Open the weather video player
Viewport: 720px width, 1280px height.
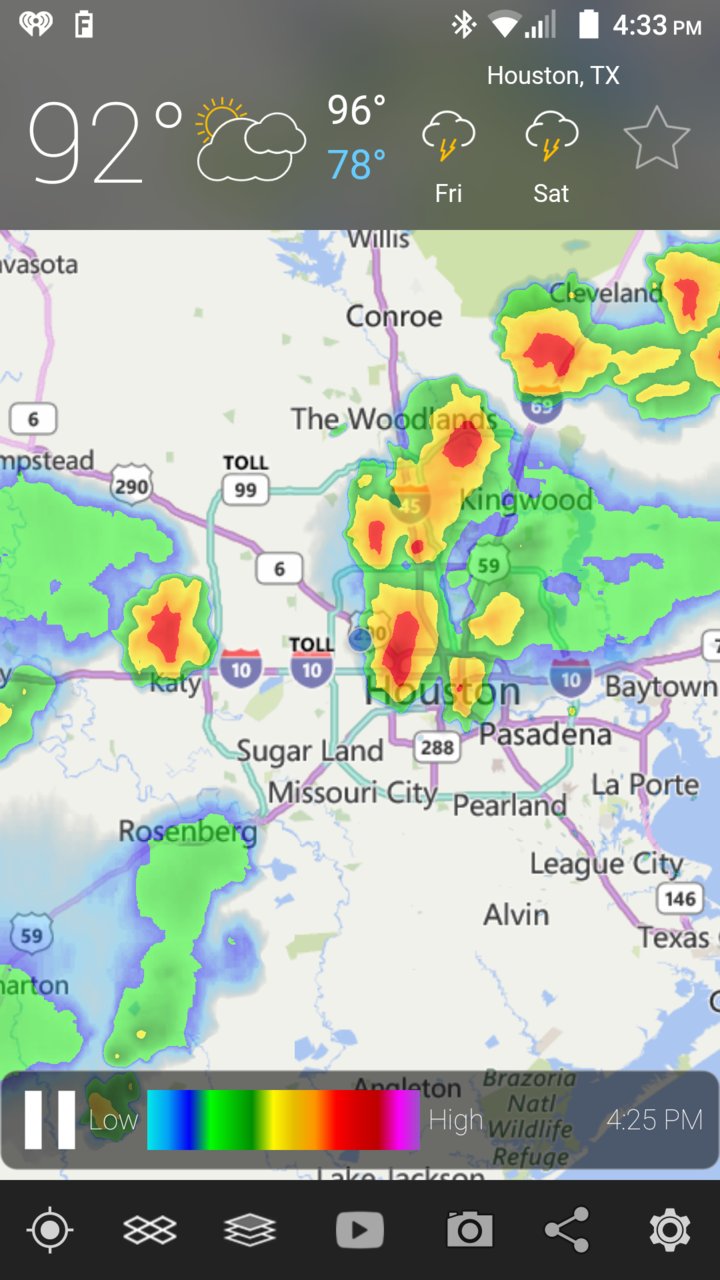point(360,1230)
